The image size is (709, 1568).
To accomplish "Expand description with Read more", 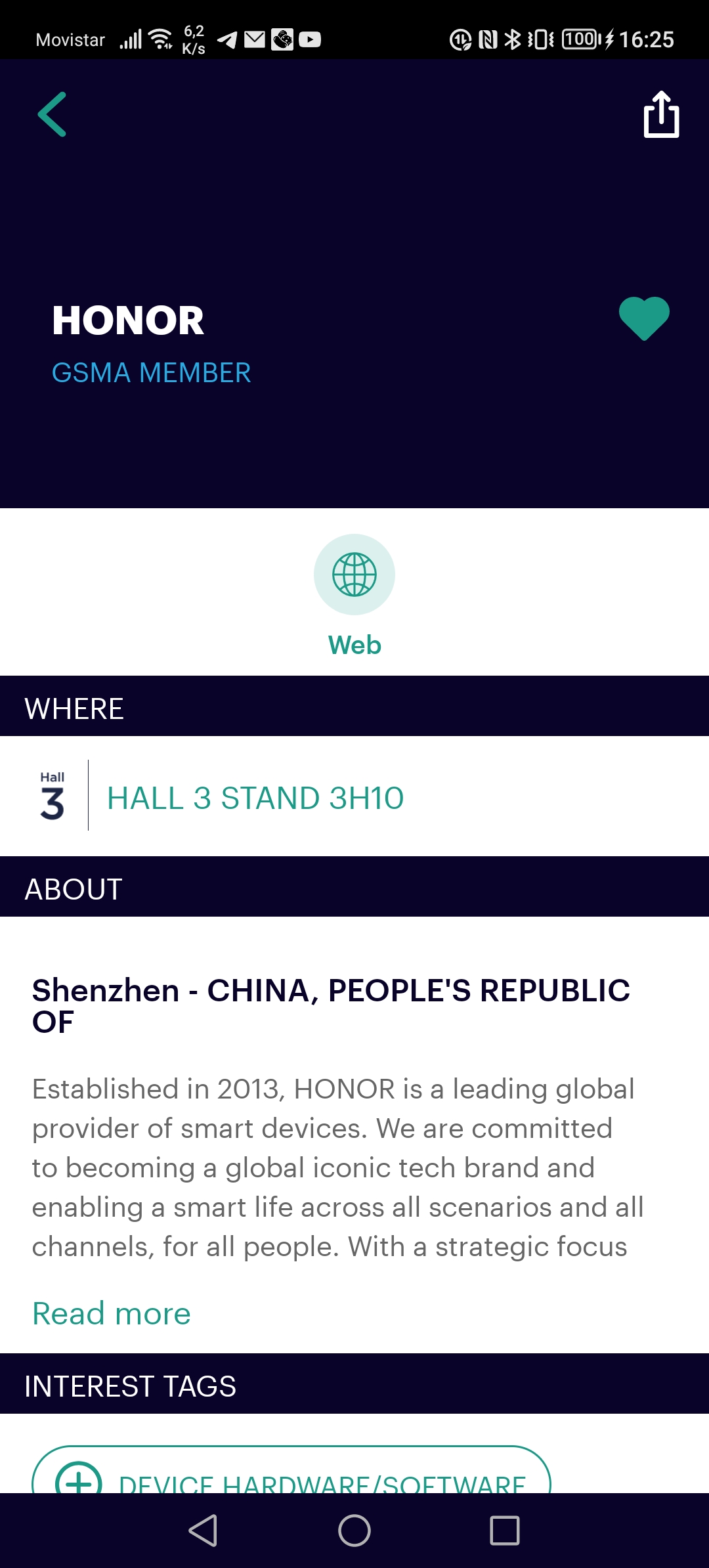I will (112, 1314).
